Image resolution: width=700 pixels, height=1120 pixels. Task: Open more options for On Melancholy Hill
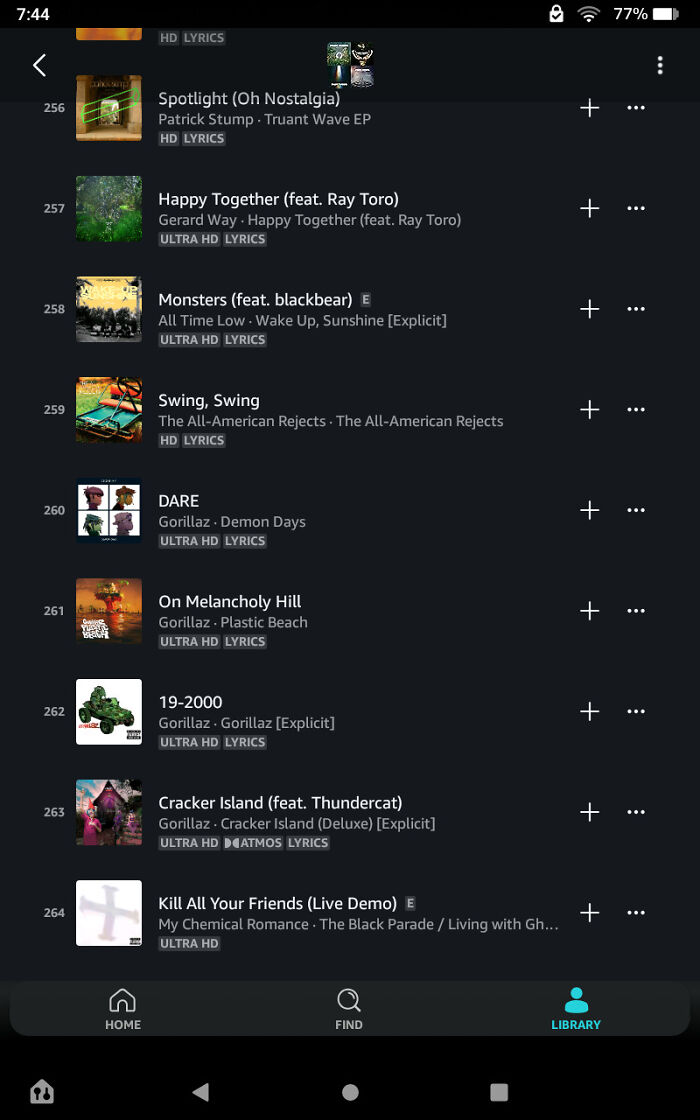coord(636,611)
